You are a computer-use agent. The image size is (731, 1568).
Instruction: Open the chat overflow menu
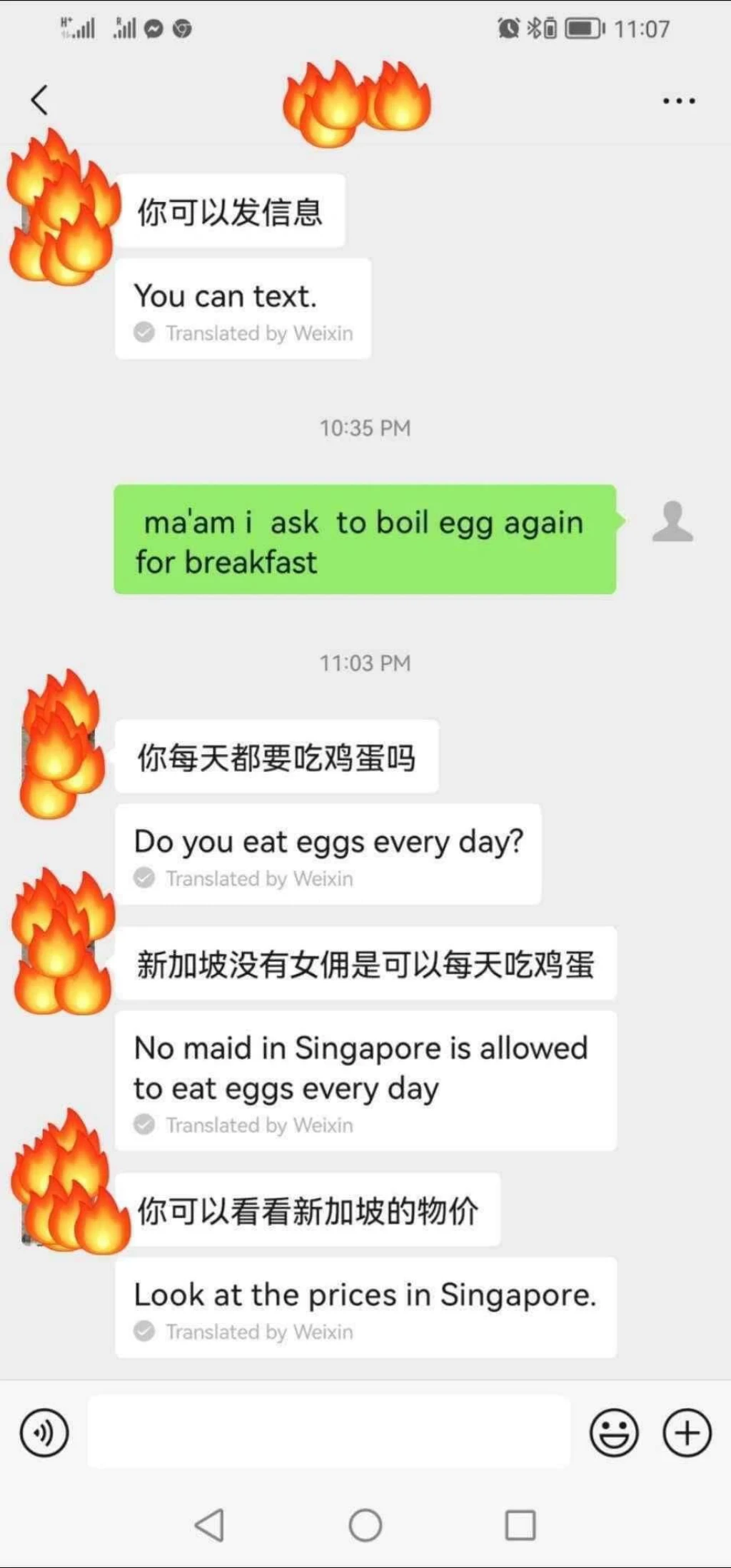678,101
